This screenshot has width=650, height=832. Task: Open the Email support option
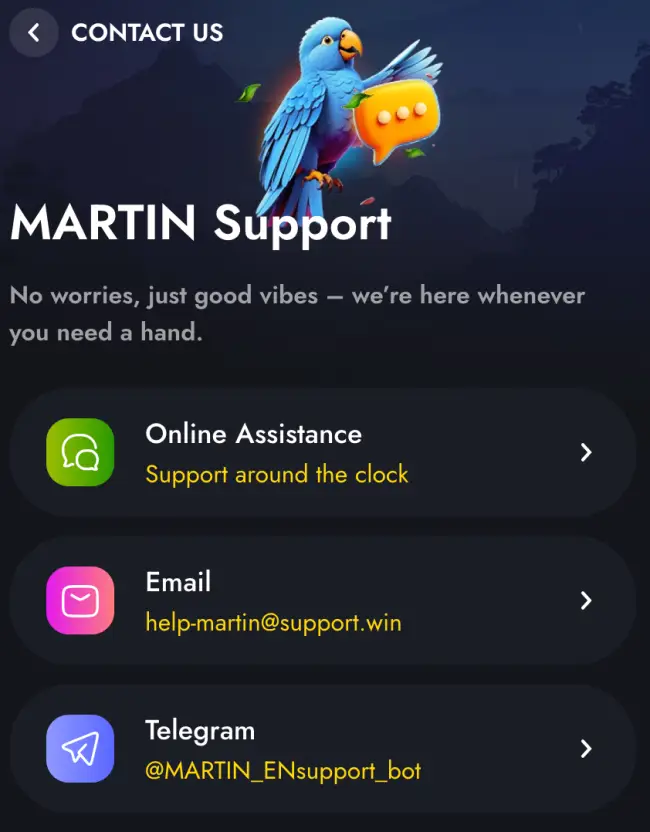(323, 601)
